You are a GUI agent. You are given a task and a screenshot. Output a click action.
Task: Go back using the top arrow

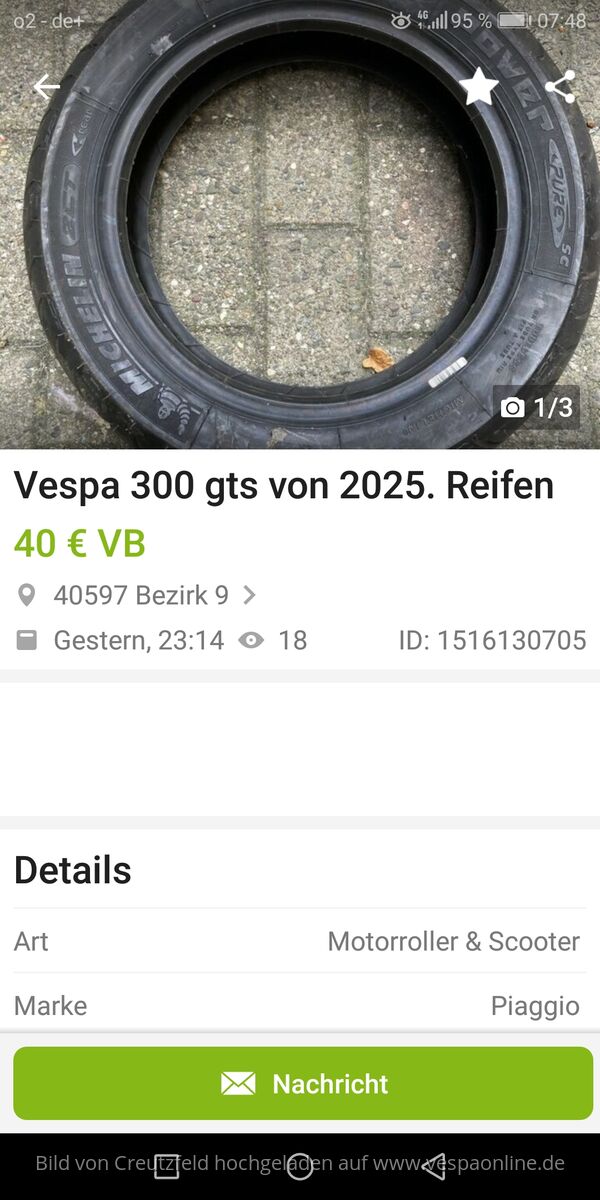tap(47, 87)
